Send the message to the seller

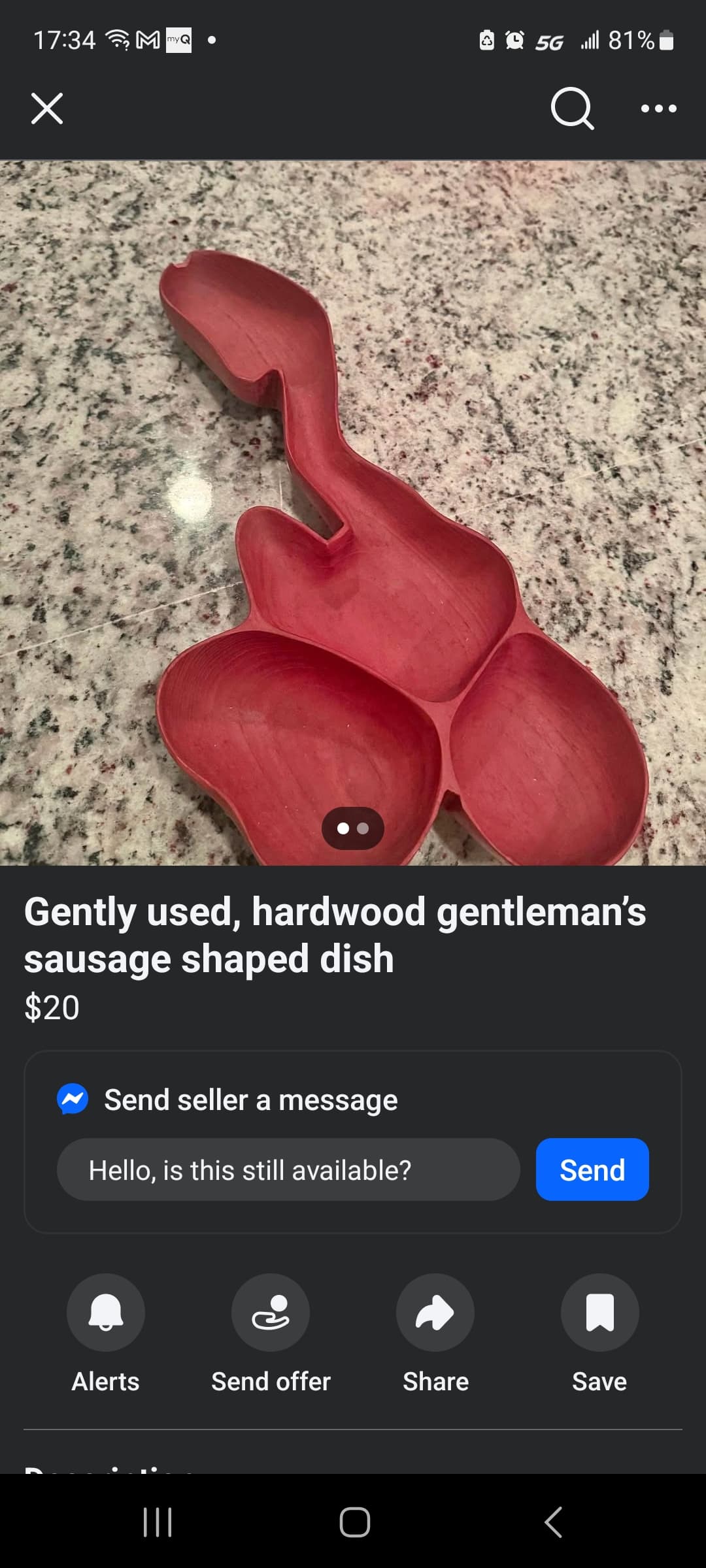[x=592, y=1170]
